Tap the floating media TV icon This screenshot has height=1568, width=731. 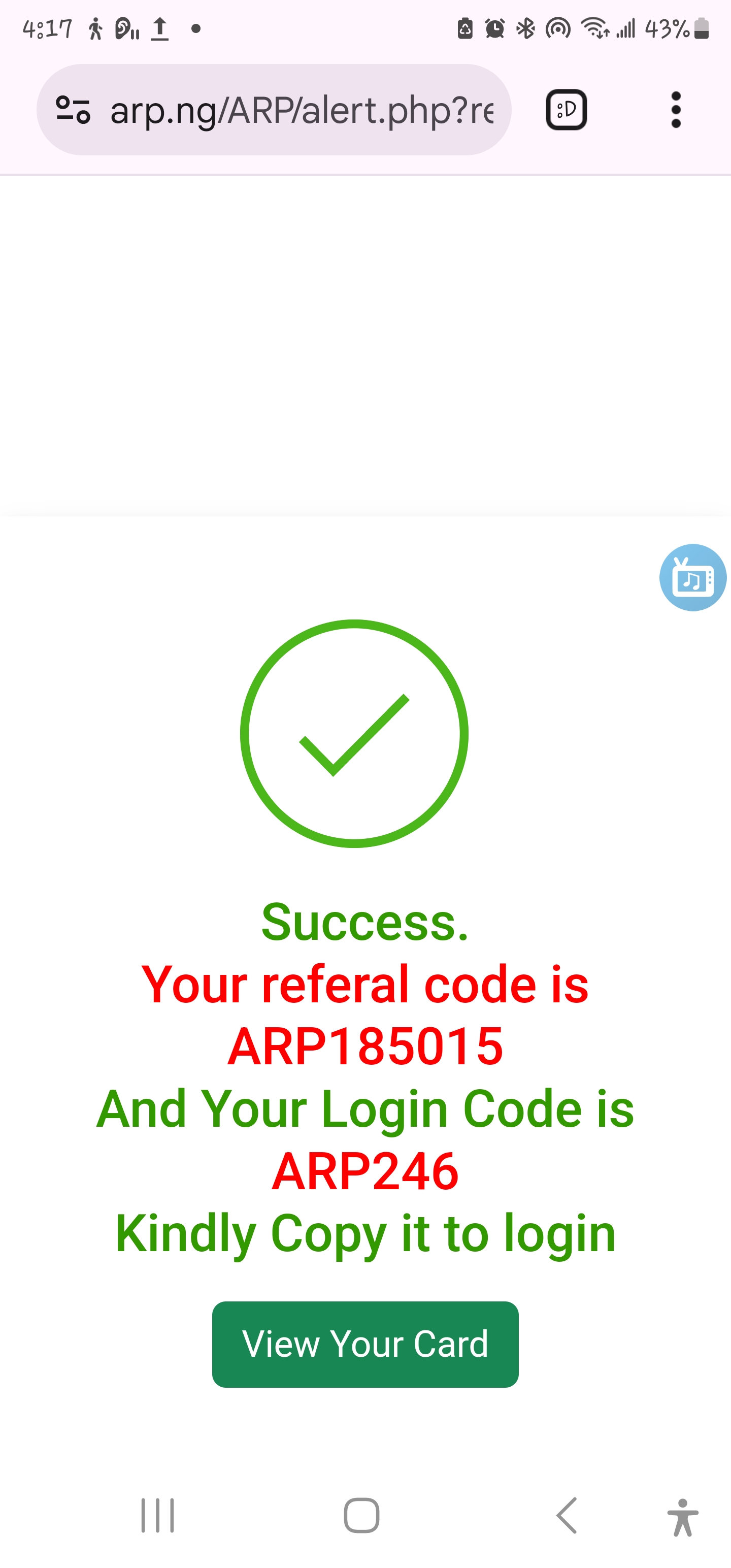(x=692, y=578)
